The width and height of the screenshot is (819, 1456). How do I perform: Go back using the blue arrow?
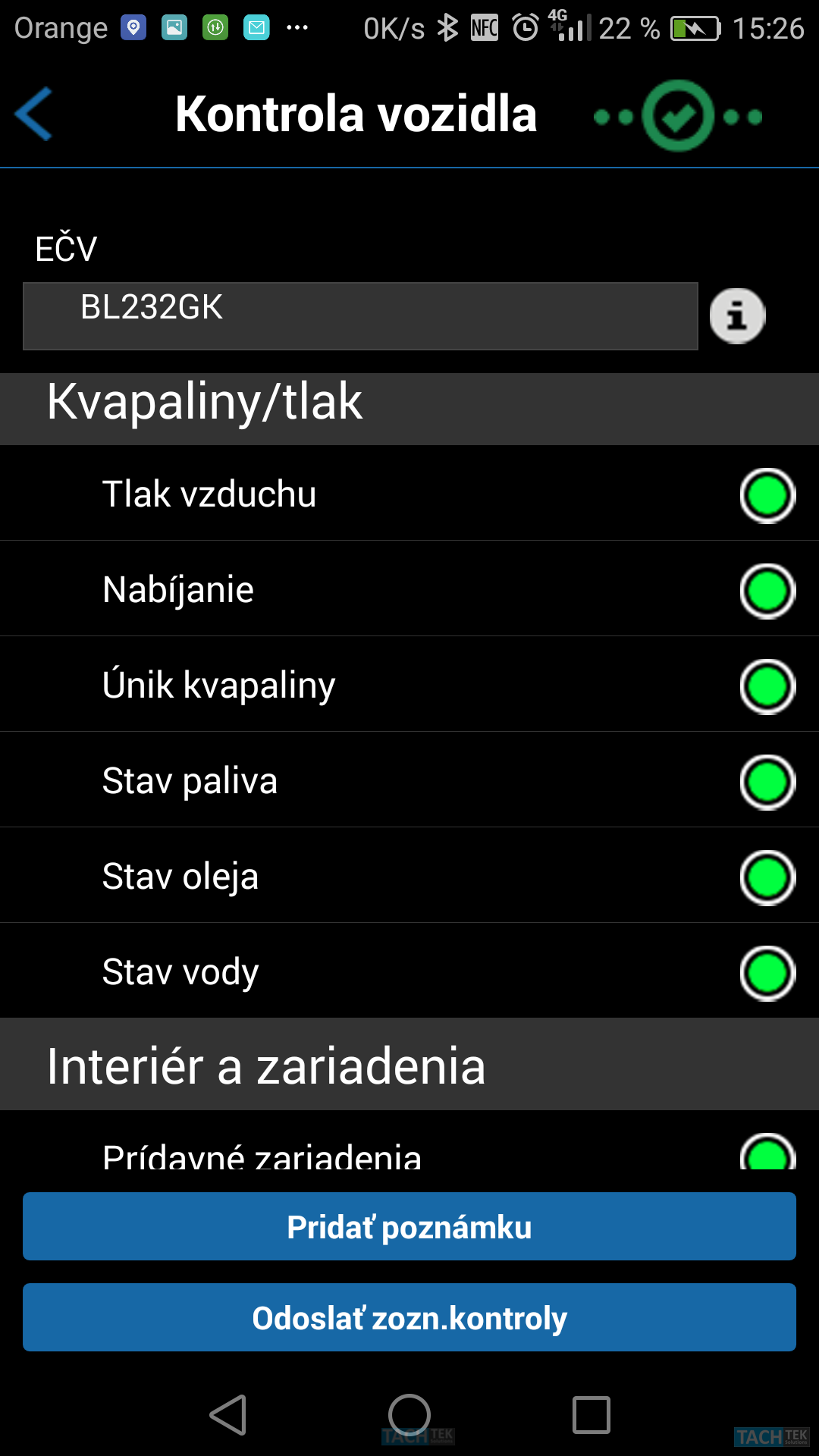click(33, 114)
